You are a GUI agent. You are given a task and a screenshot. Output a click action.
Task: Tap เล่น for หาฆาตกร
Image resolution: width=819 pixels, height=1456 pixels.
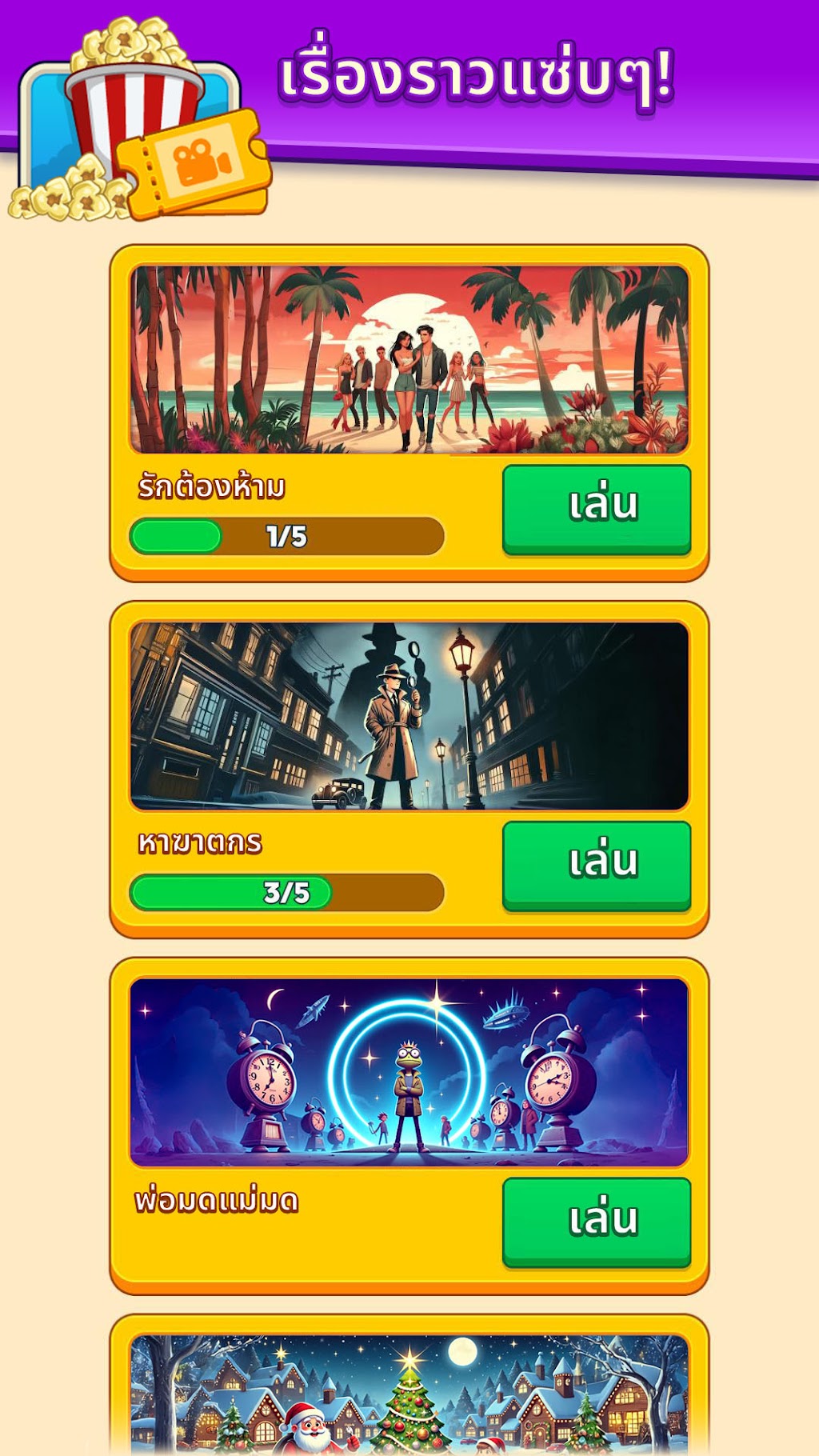pyautogui.click(x=597, y=866)
